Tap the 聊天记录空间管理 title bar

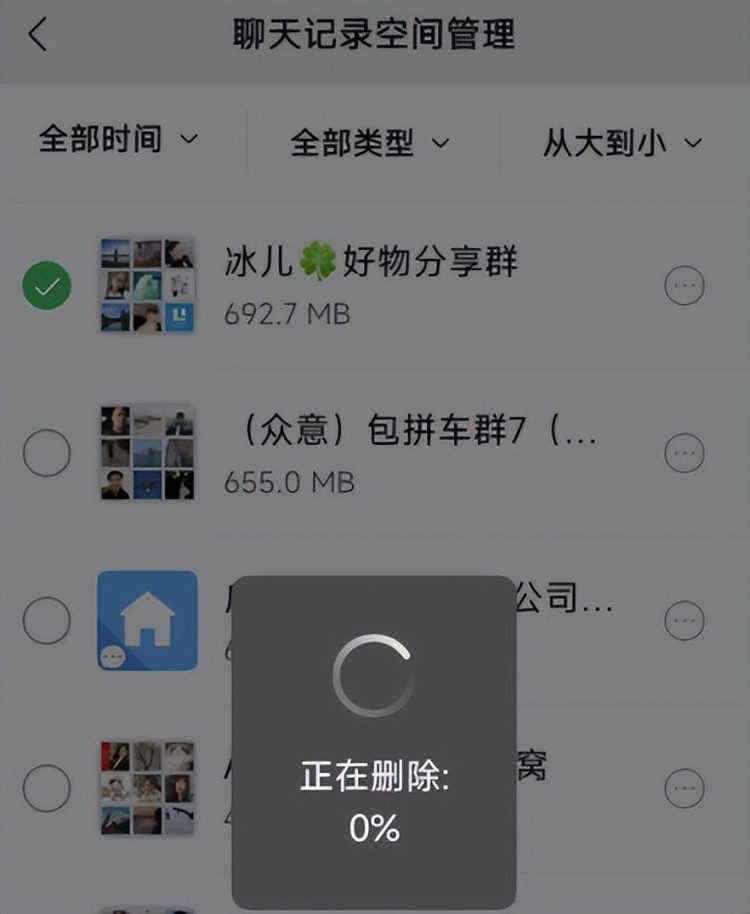375,34
